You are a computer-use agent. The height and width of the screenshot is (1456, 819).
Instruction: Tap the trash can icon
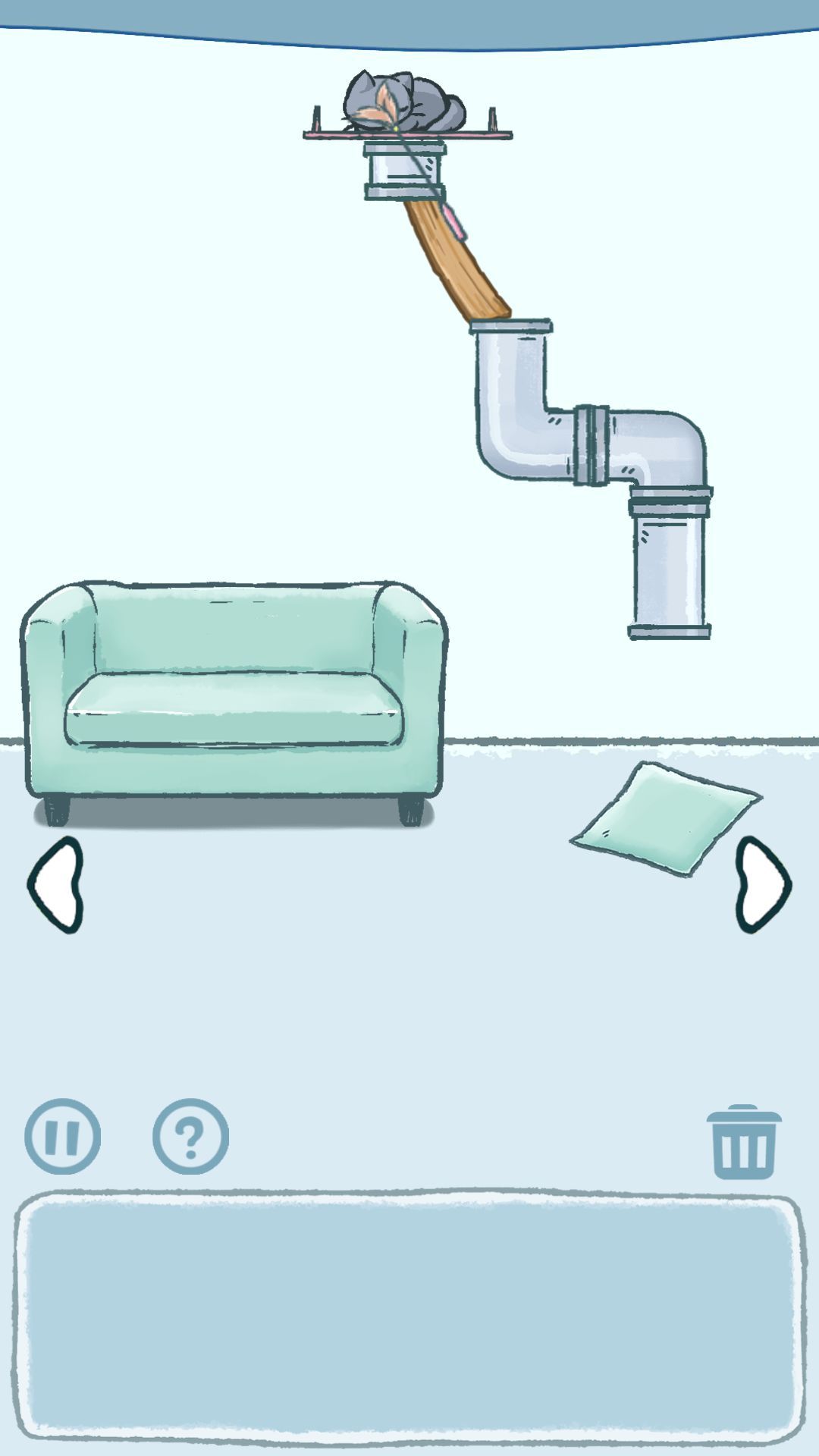tap(743, 1142)
